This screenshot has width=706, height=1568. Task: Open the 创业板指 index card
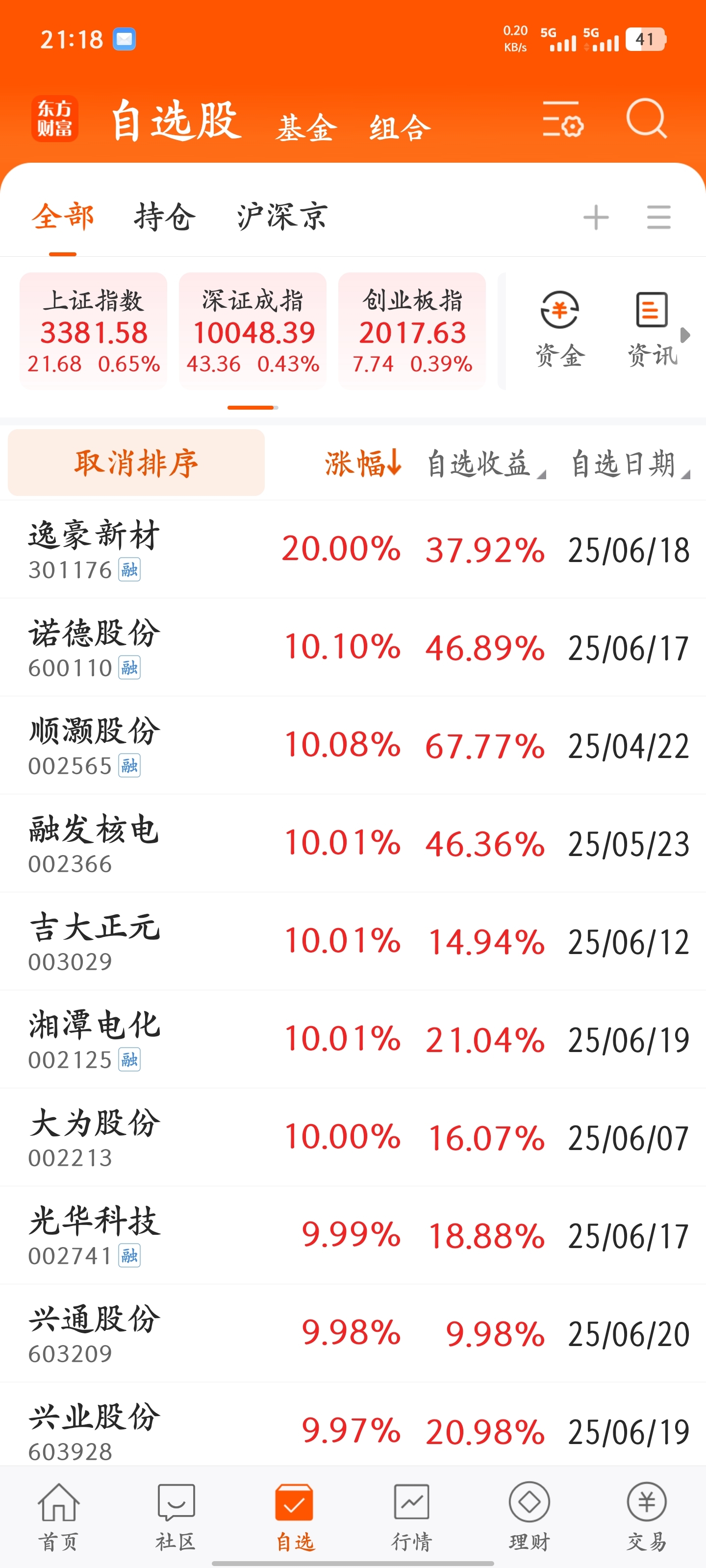pyautogui.click(x=412, y=331)
